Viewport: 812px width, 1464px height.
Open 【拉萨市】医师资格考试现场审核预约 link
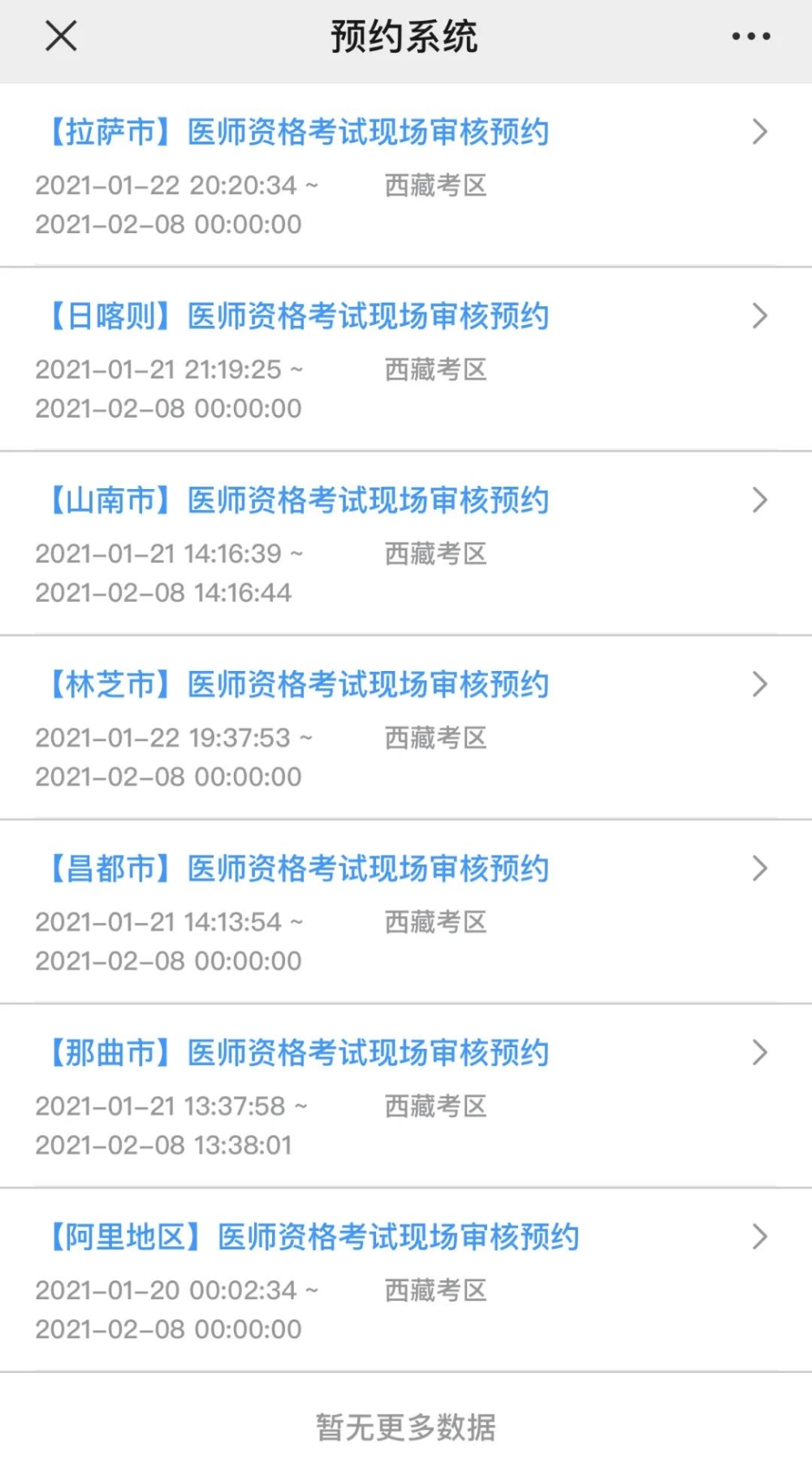299,132
